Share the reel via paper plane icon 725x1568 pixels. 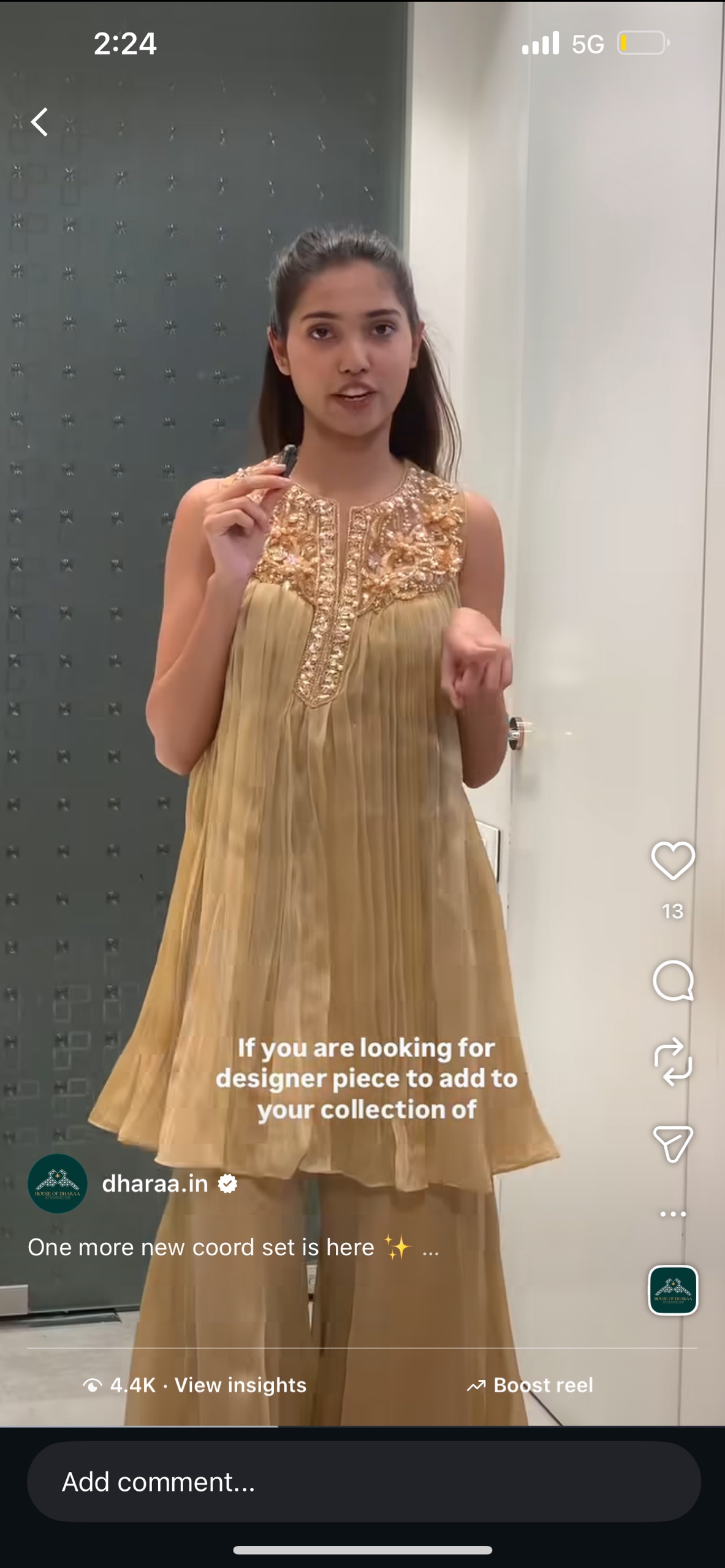(x=673, y=1143)
